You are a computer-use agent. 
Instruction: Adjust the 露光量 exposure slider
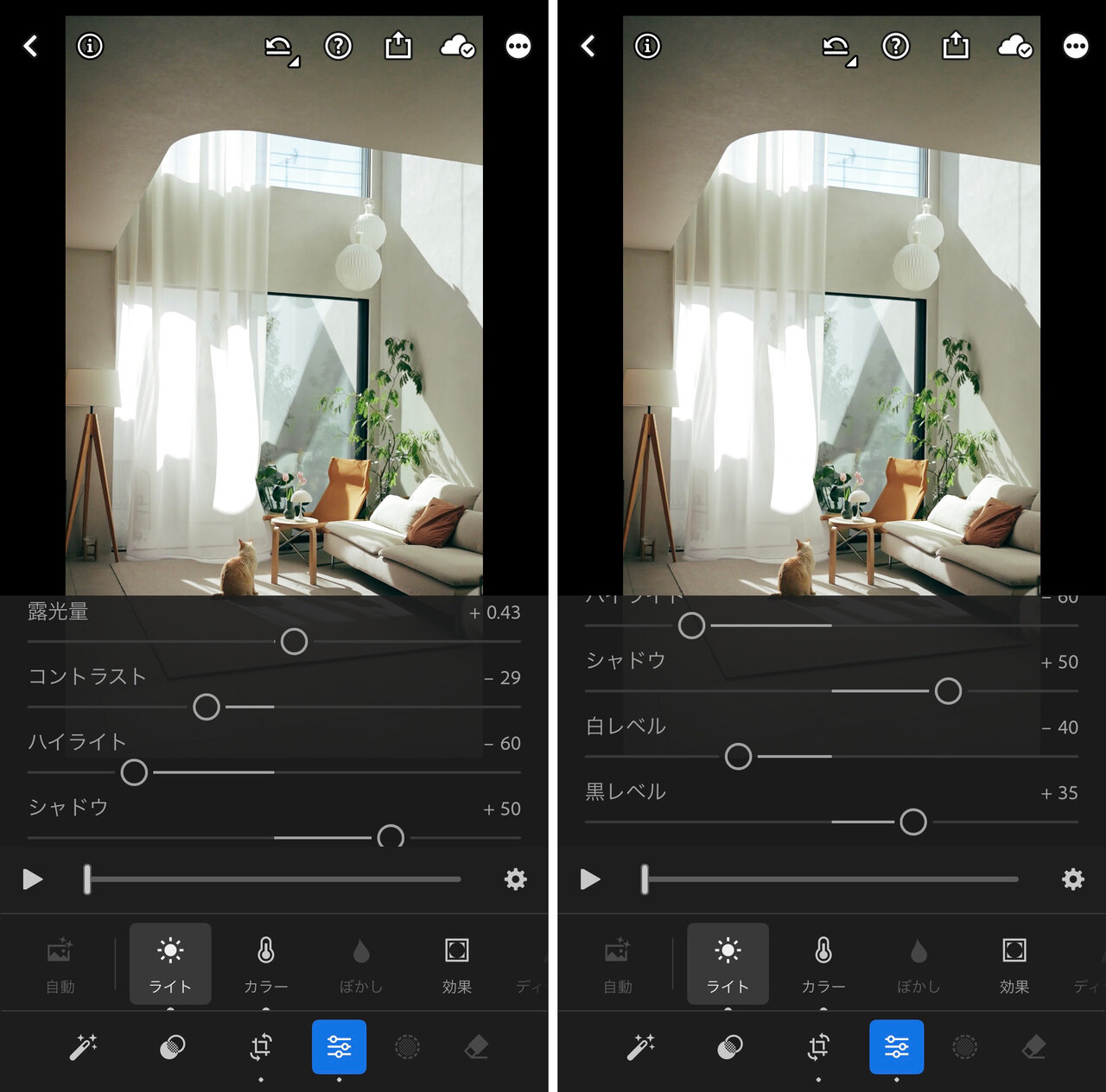click(294, 642)
